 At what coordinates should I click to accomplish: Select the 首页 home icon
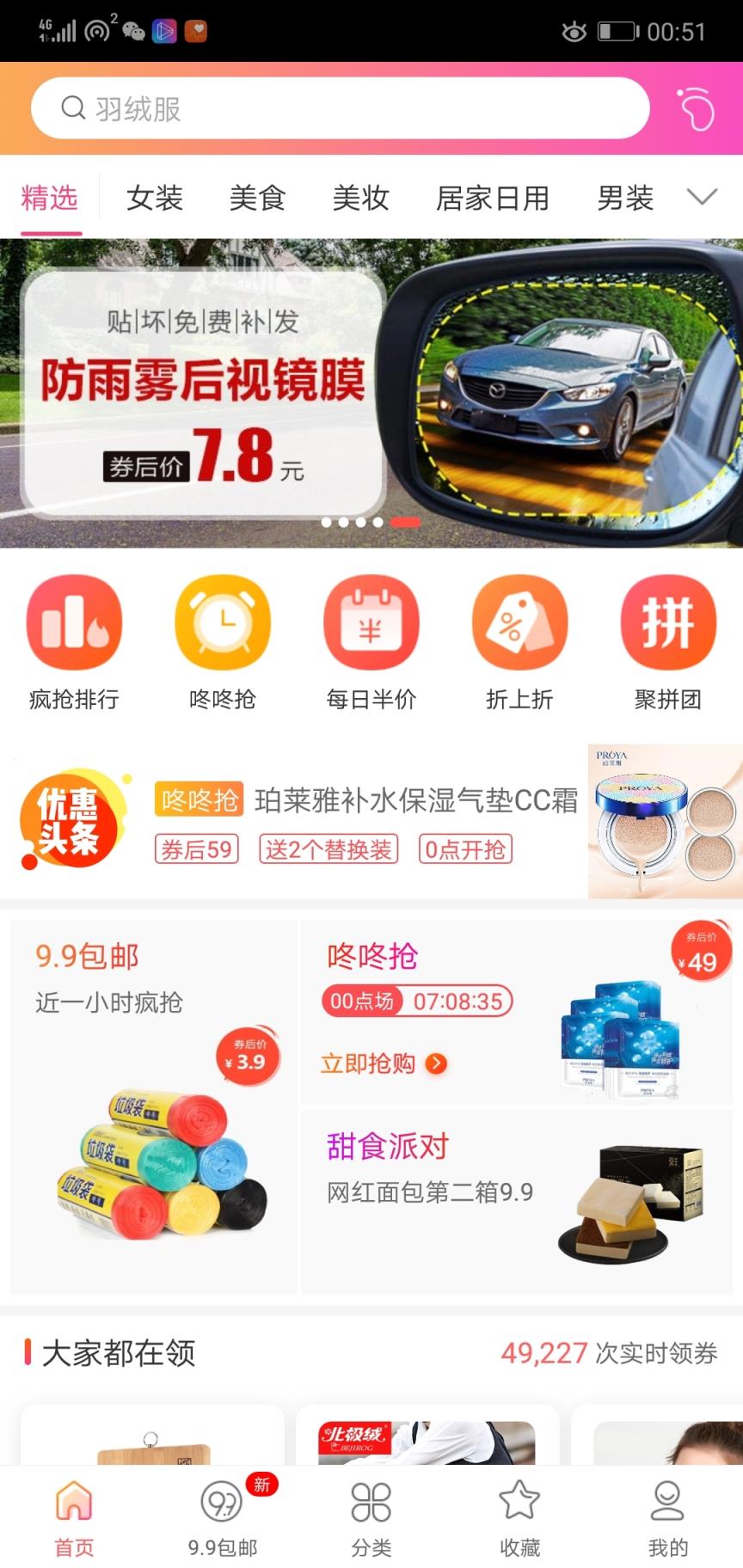[74, 1516]
